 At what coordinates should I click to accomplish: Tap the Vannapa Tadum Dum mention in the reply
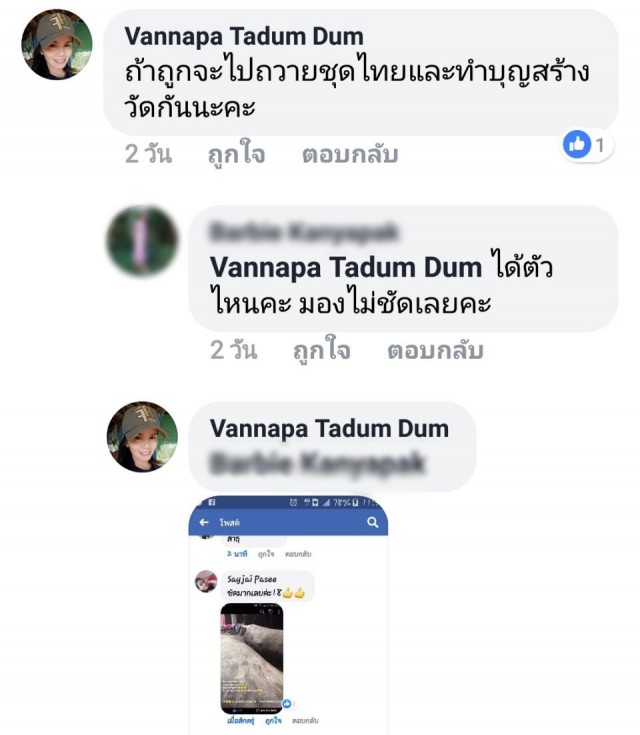[x=346, y=267]
